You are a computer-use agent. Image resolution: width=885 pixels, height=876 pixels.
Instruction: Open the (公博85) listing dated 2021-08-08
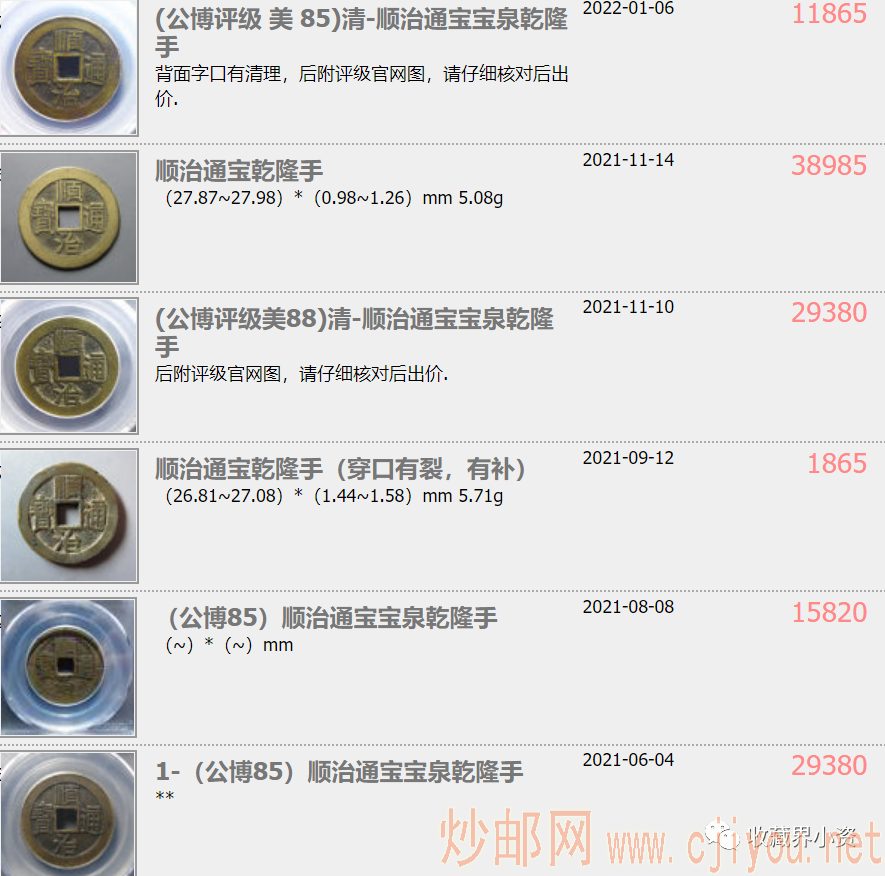tap(331, 617)
